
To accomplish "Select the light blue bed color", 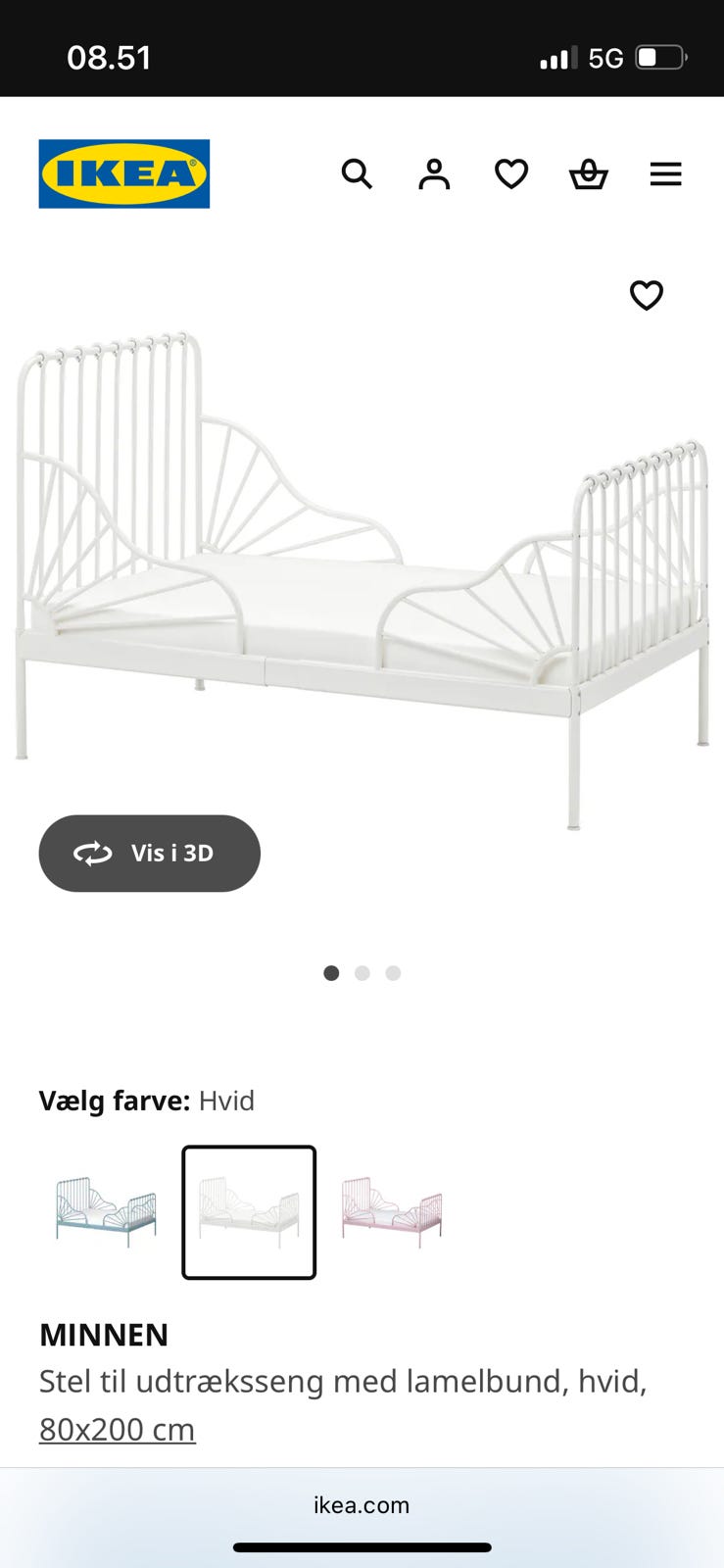I will [106, 1212].
